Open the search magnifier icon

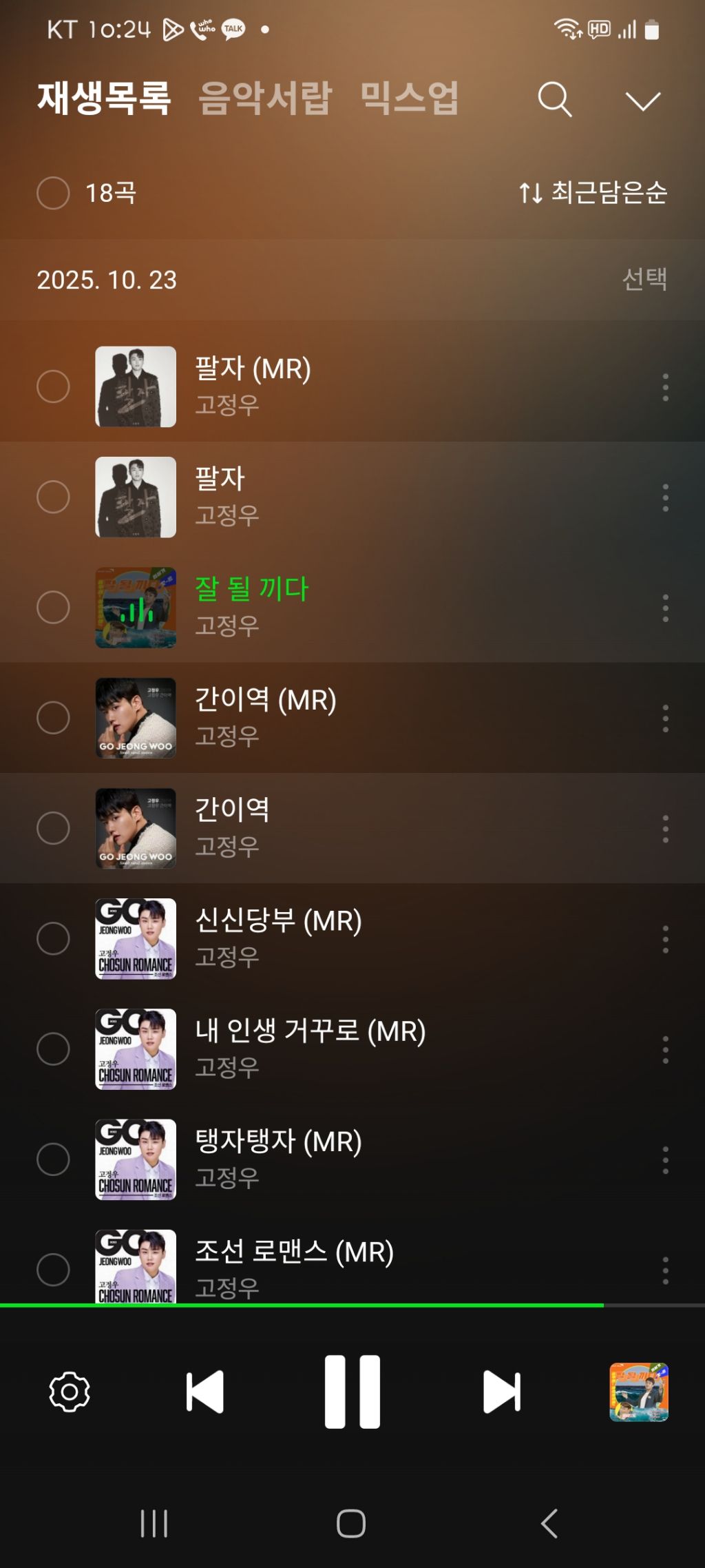pos(554,100)
